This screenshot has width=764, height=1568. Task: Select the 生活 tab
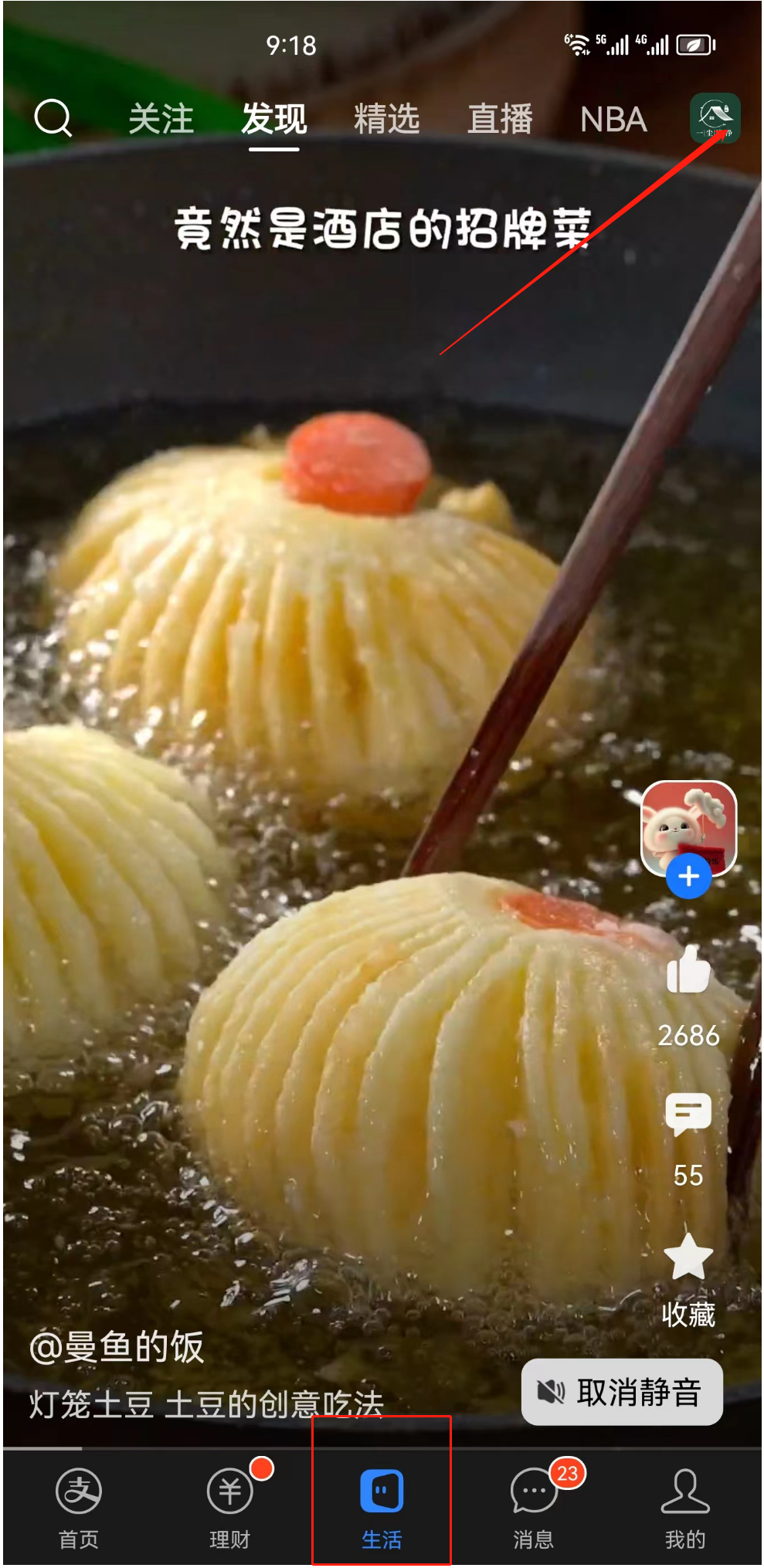click(382, 1508)
